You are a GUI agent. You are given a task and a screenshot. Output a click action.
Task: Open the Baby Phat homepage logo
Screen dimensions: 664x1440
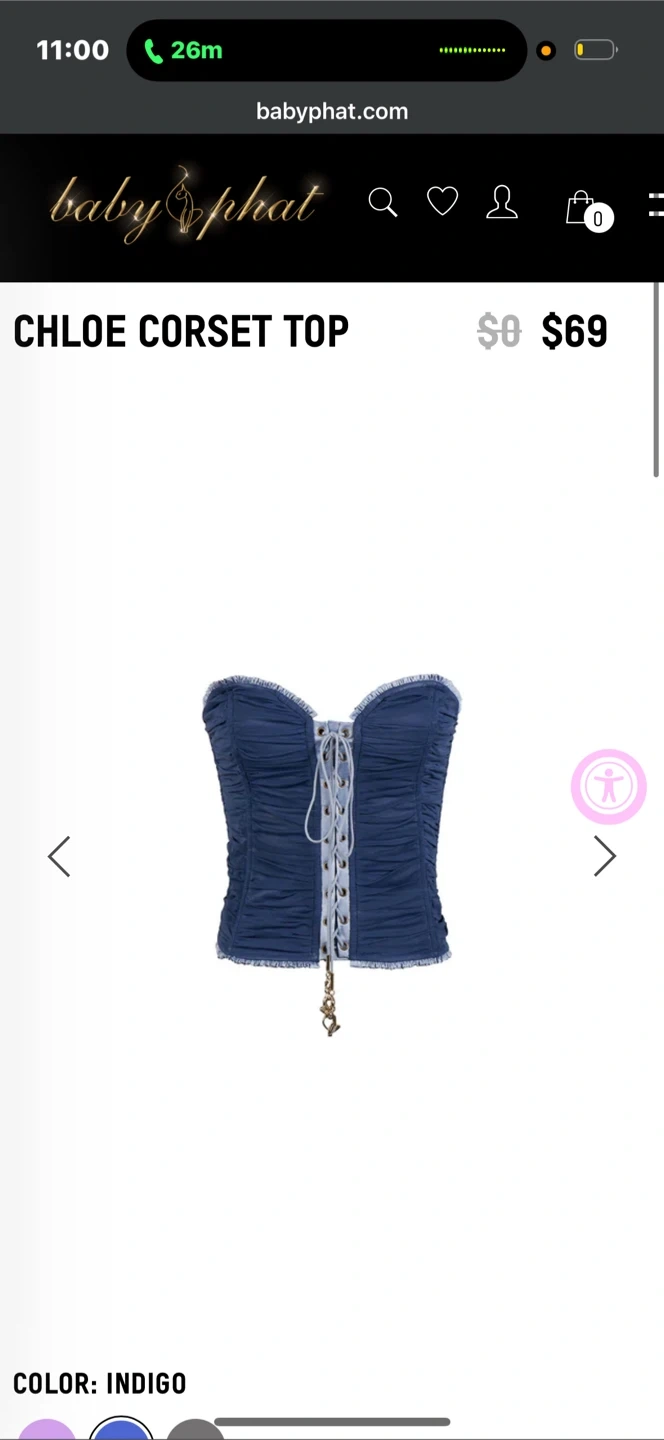[186, 205]
